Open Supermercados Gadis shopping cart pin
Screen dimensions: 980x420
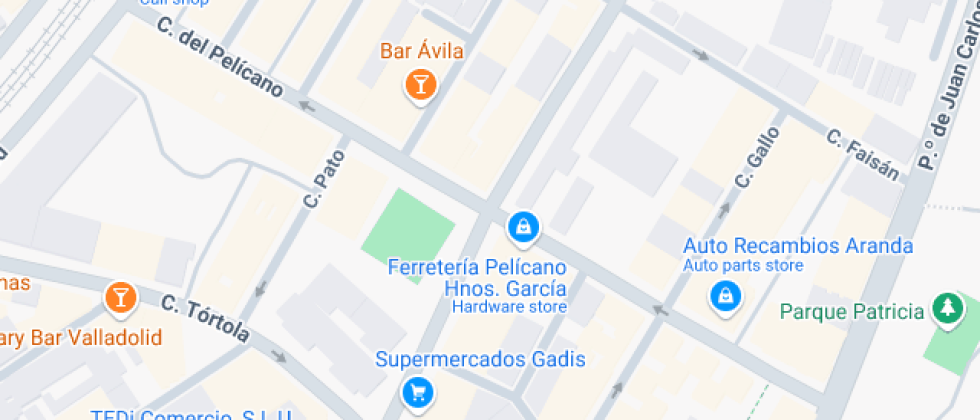click(x=418, y=394)
